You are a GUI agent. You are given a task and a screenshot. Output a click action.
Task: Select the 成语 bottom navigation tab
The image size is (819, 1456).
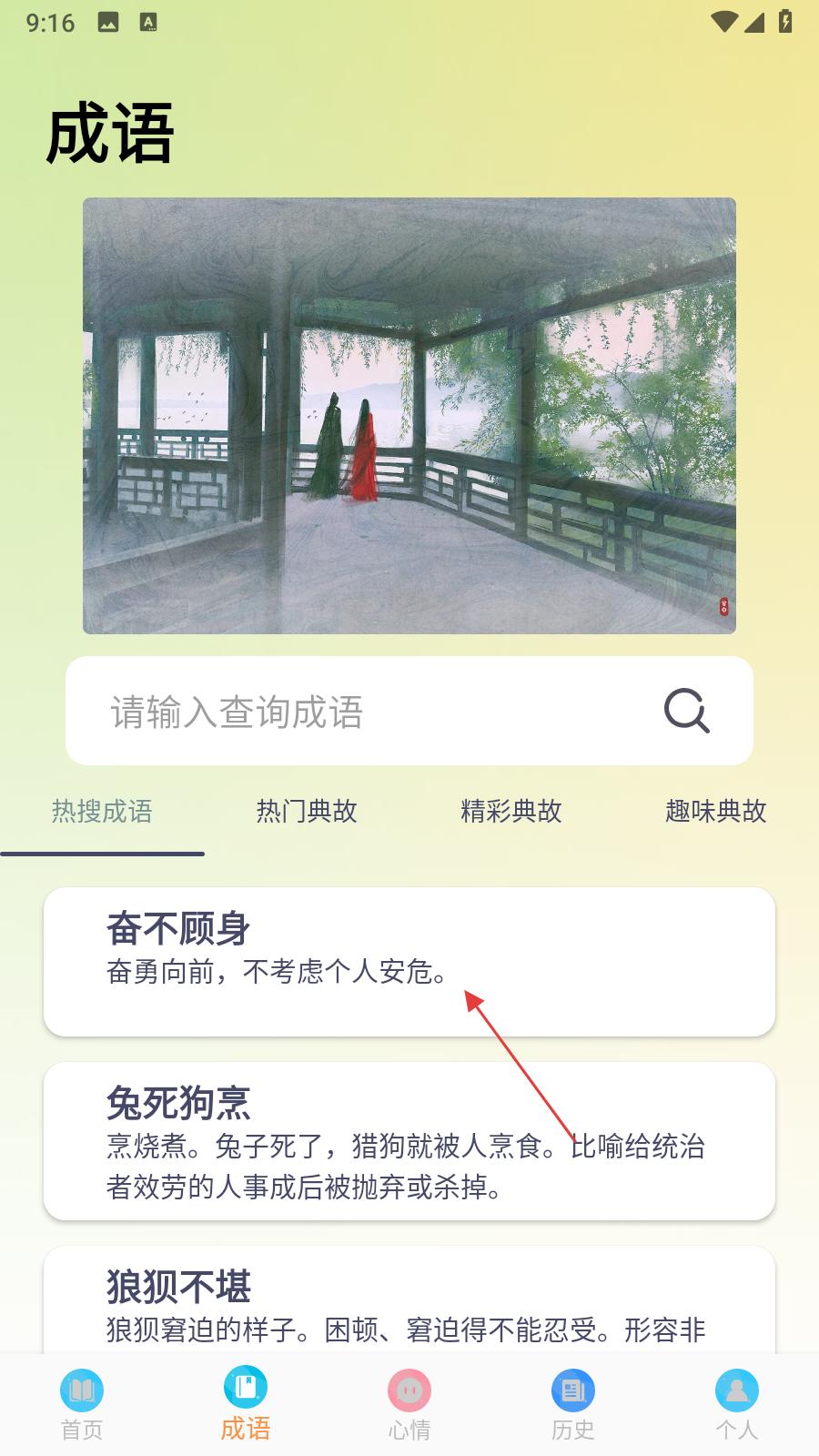(246, 1405)
